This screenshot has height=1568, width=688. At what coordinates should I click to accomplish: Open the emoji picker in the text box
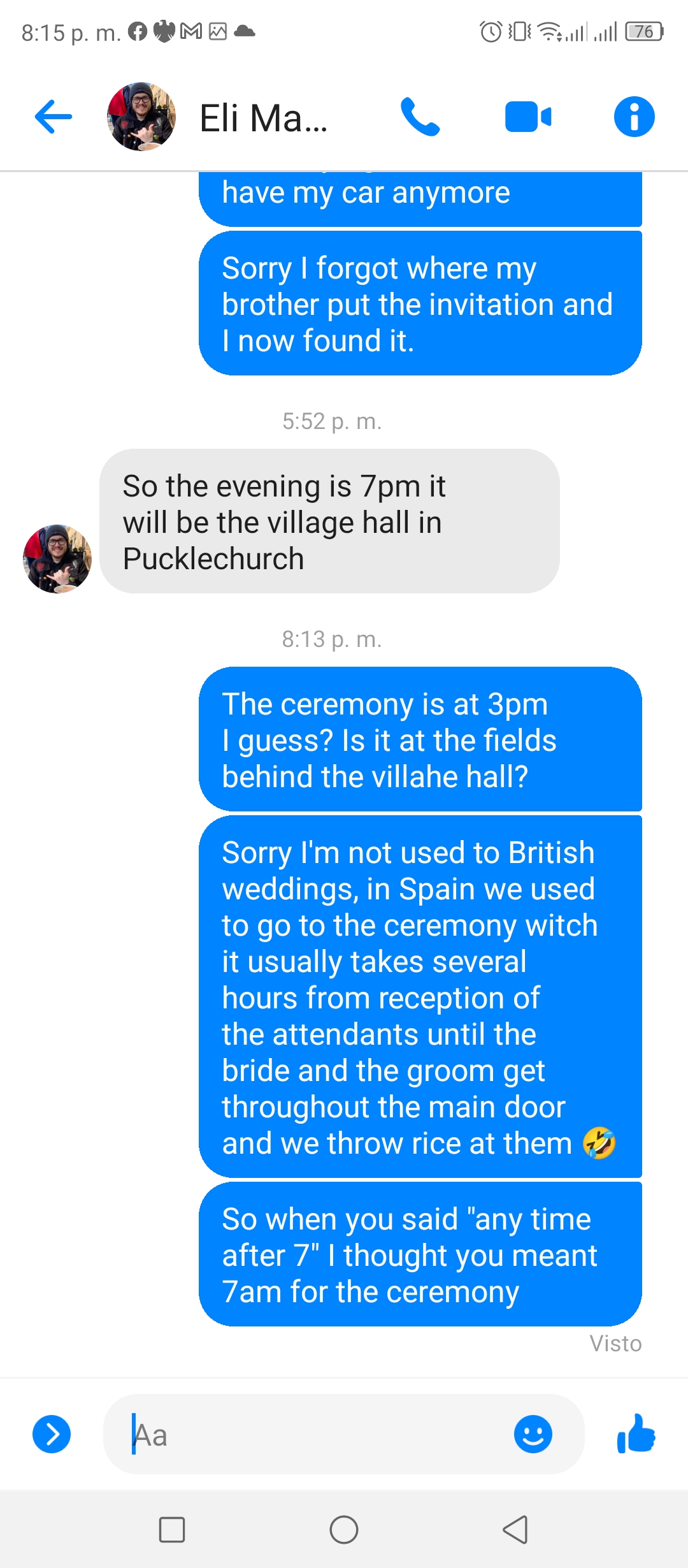coord(533,1434)
